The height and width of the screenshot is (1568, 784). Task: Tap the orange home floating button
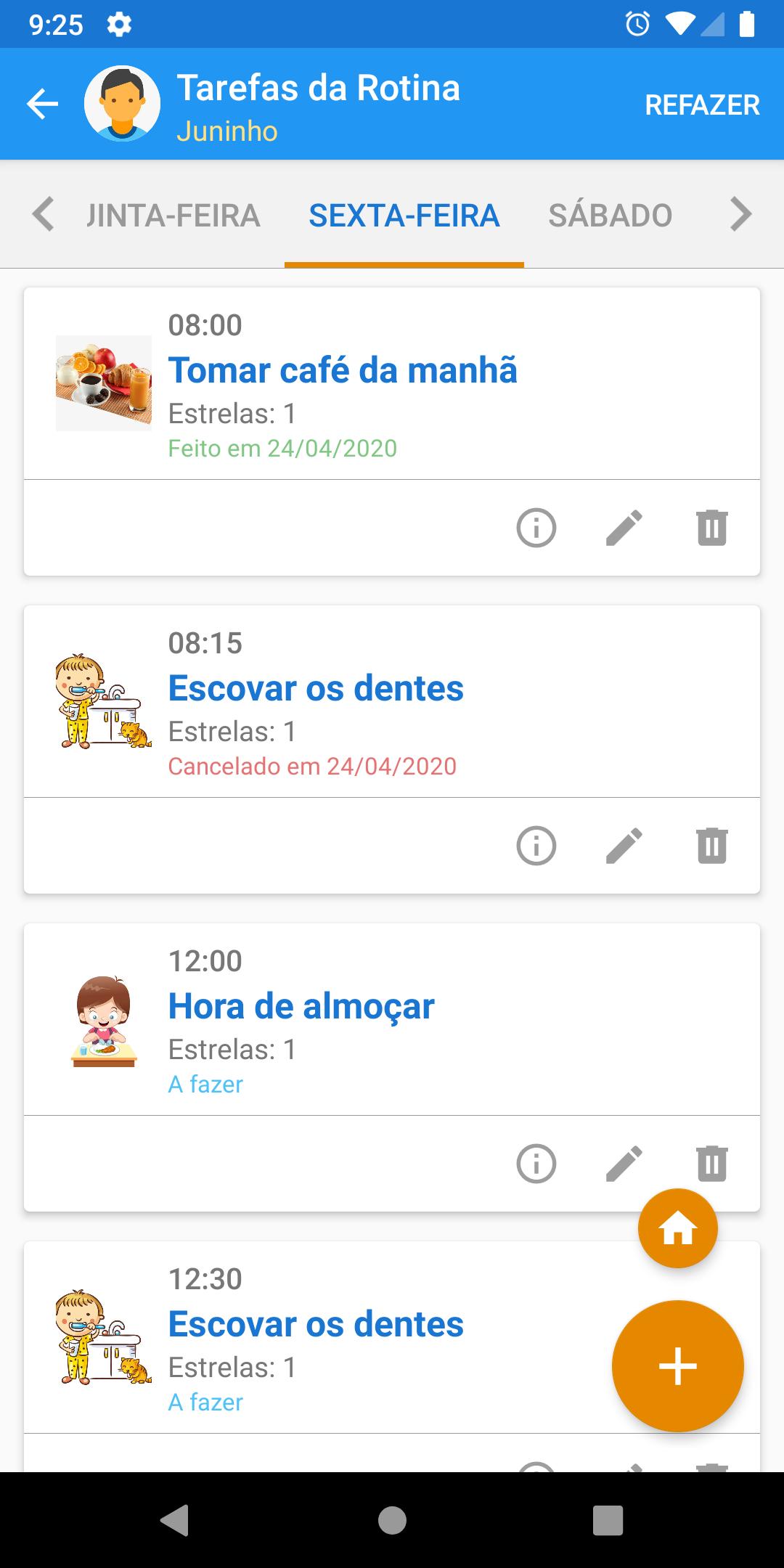point(678,1228)
